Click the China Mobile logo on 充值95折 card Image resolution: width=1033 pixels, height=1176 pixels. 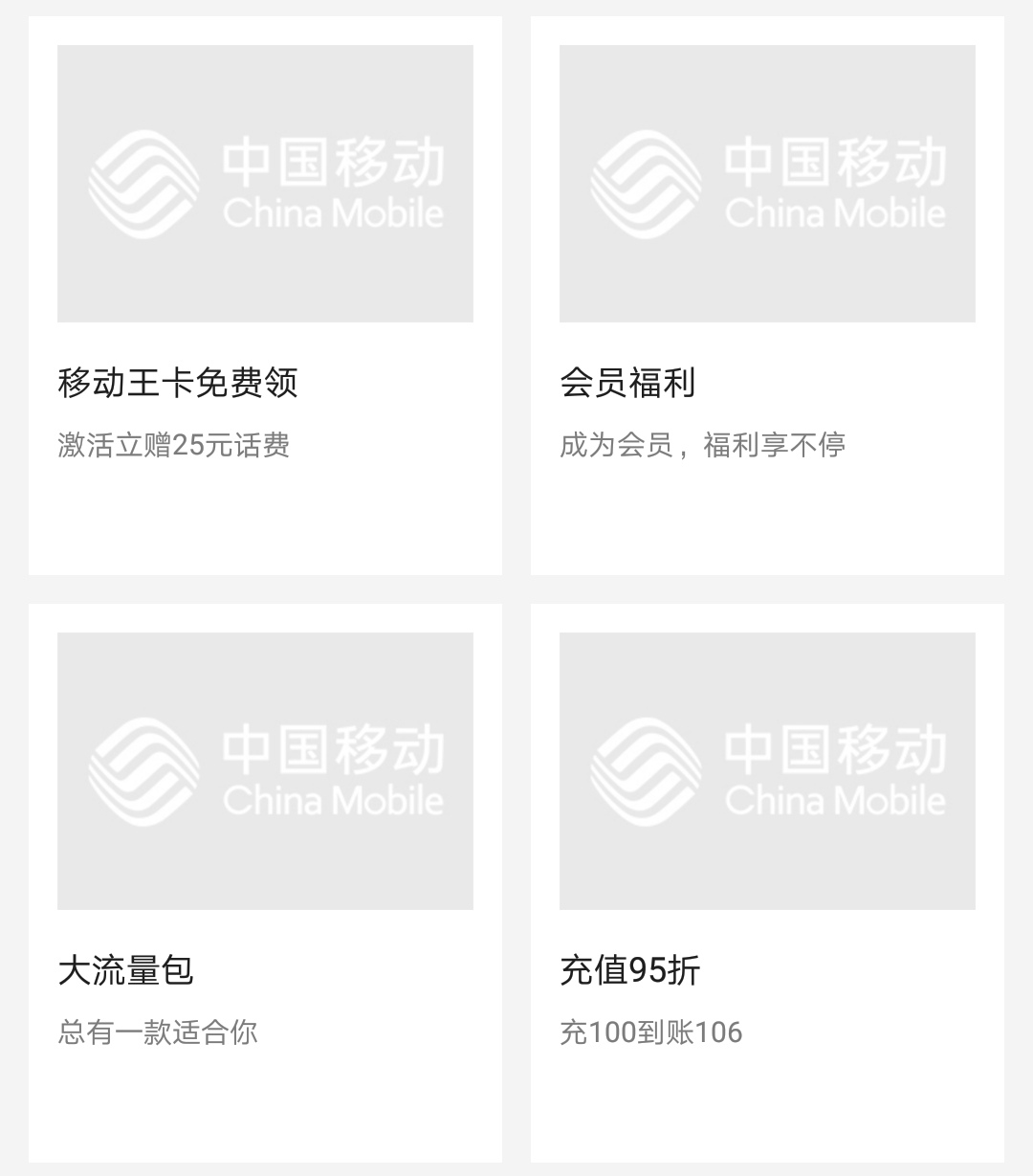pos(765,770)
